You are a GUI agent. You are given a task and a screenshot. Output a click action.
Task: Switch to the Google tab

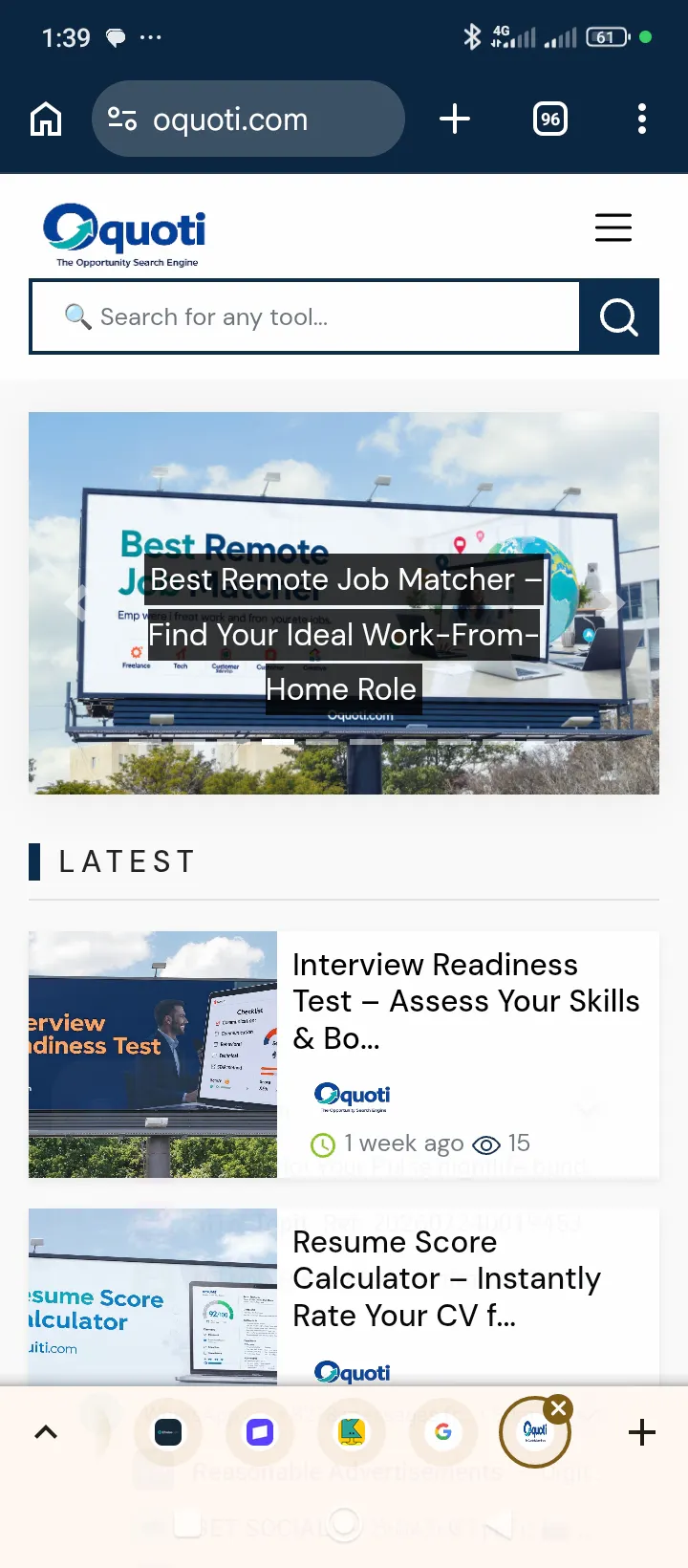(x=442, y=1432)
